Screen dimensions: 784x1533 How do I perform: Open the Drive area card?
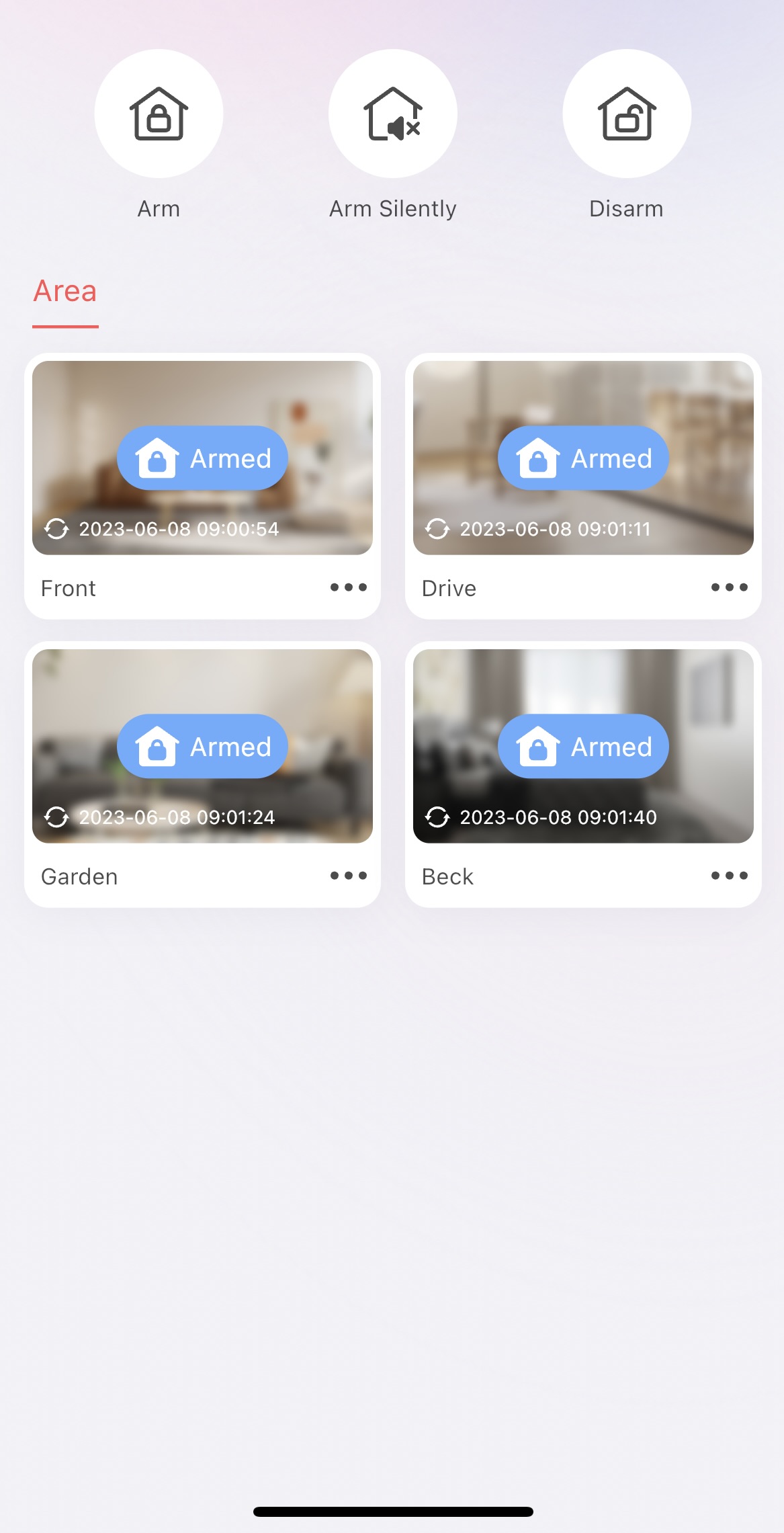tap(583, 458)
